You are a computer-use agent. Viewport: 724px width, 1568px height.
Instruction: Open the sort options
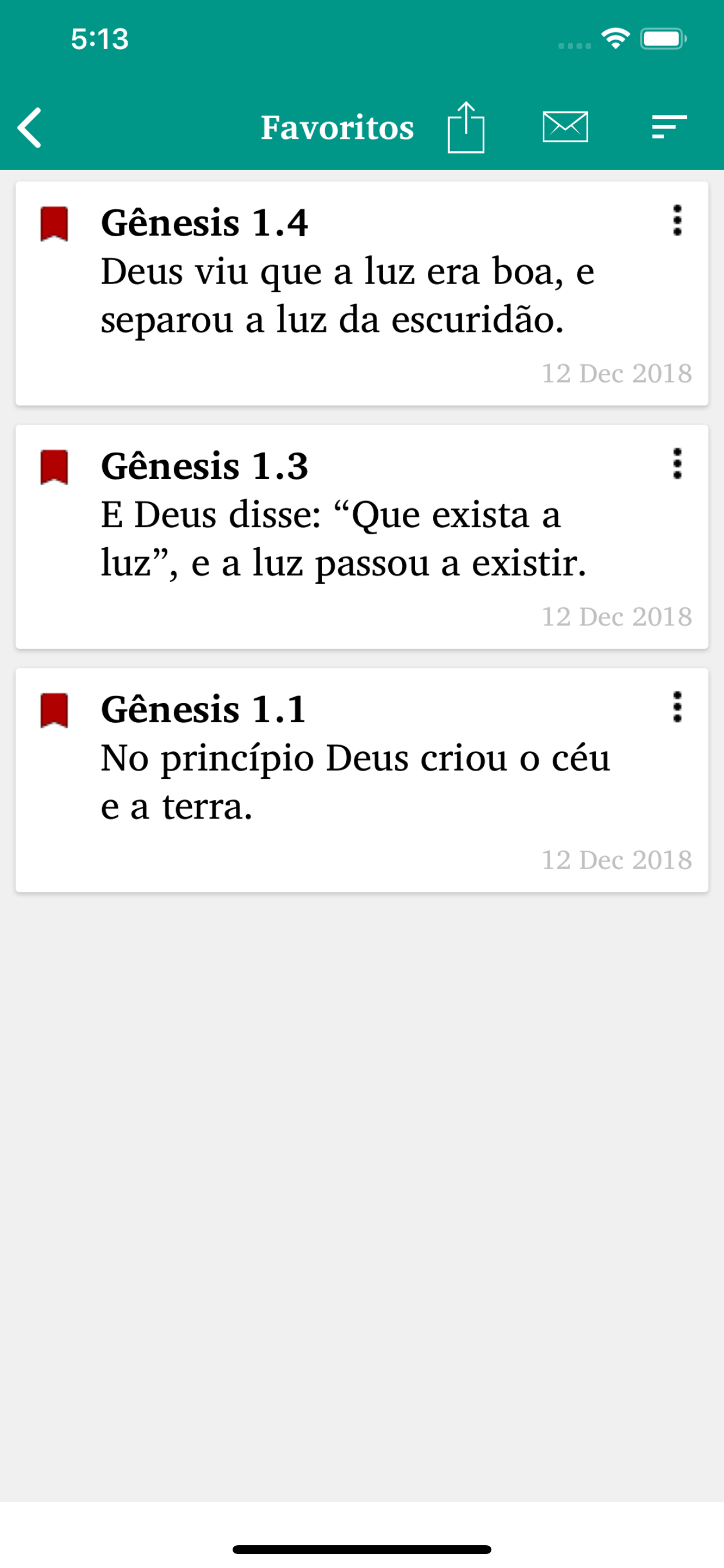[669, 127]
